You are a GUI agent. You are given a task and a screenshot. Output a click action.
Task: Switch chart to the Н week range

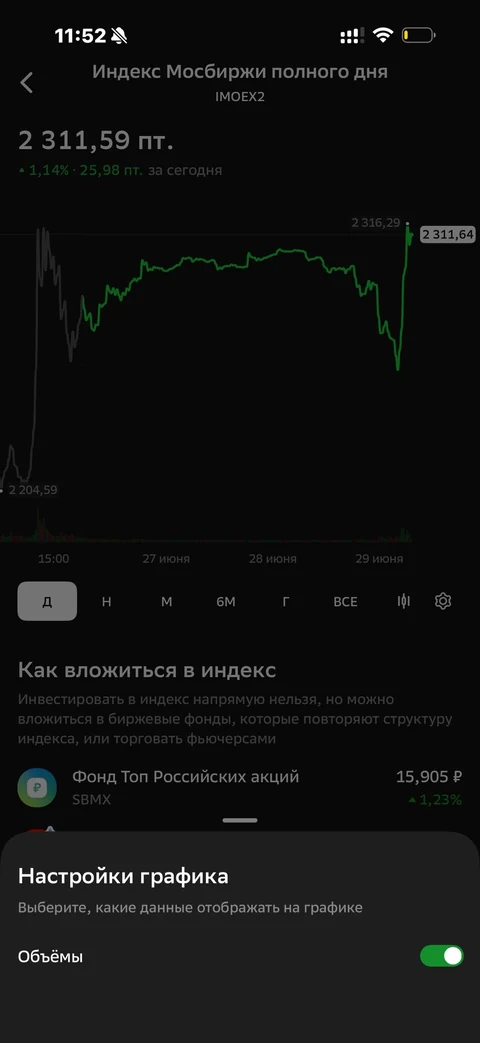click(106, 601)
